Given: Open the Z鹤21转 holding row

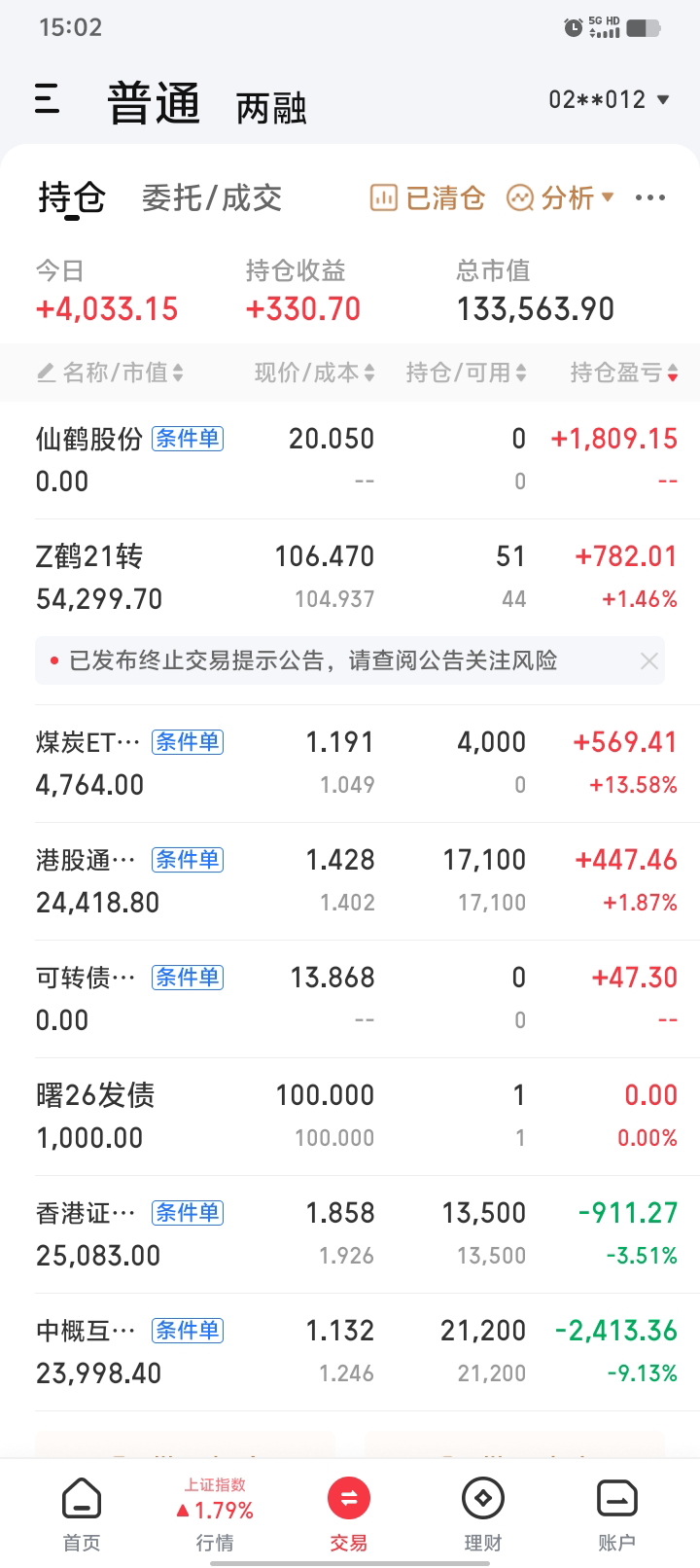Looking at the screenshot, I should pos(350,578).
